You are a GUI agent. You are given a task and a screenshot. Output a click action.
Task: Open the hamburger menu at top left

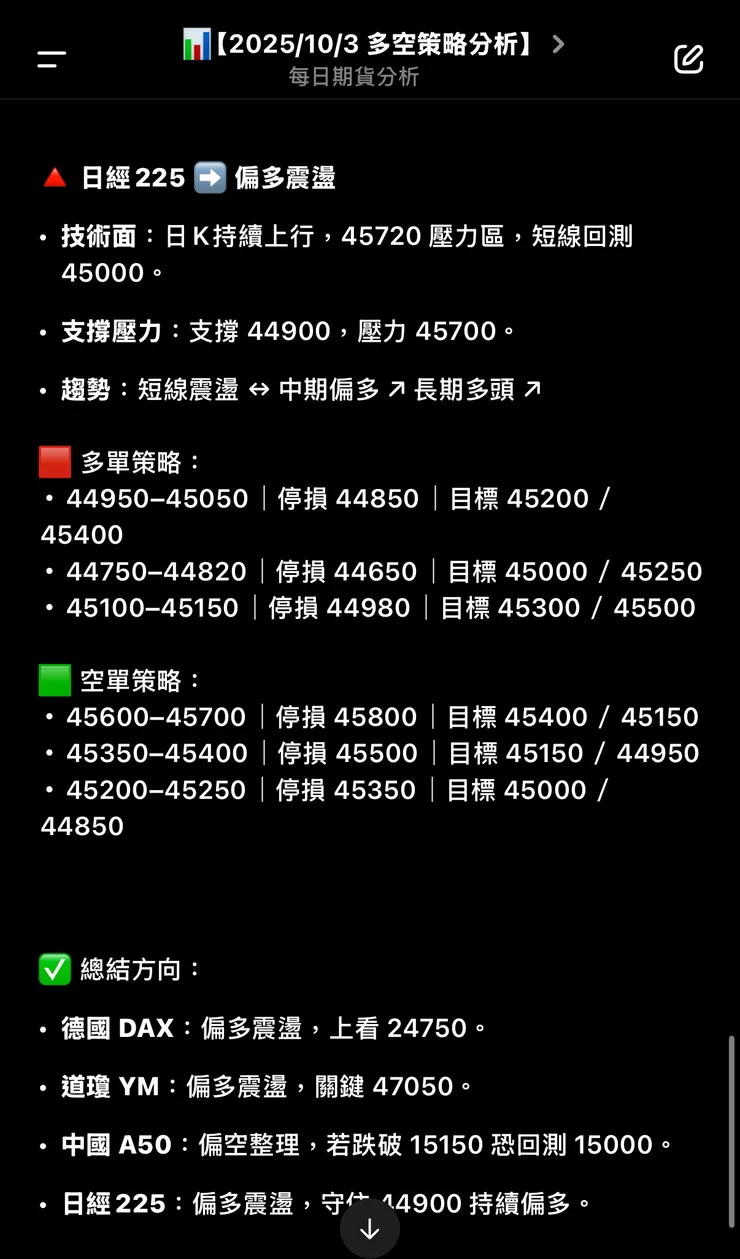click(x=50, y=58)
